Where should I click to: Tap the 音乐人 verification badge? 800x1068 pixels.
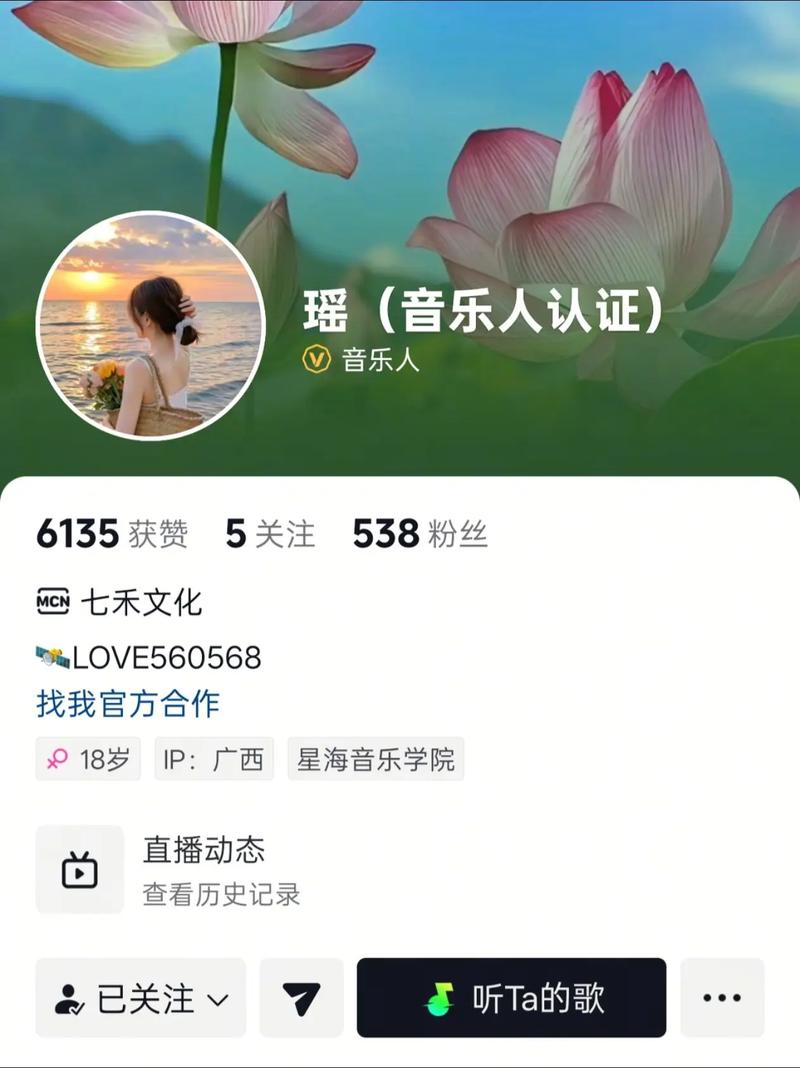[x=361, y=359]
